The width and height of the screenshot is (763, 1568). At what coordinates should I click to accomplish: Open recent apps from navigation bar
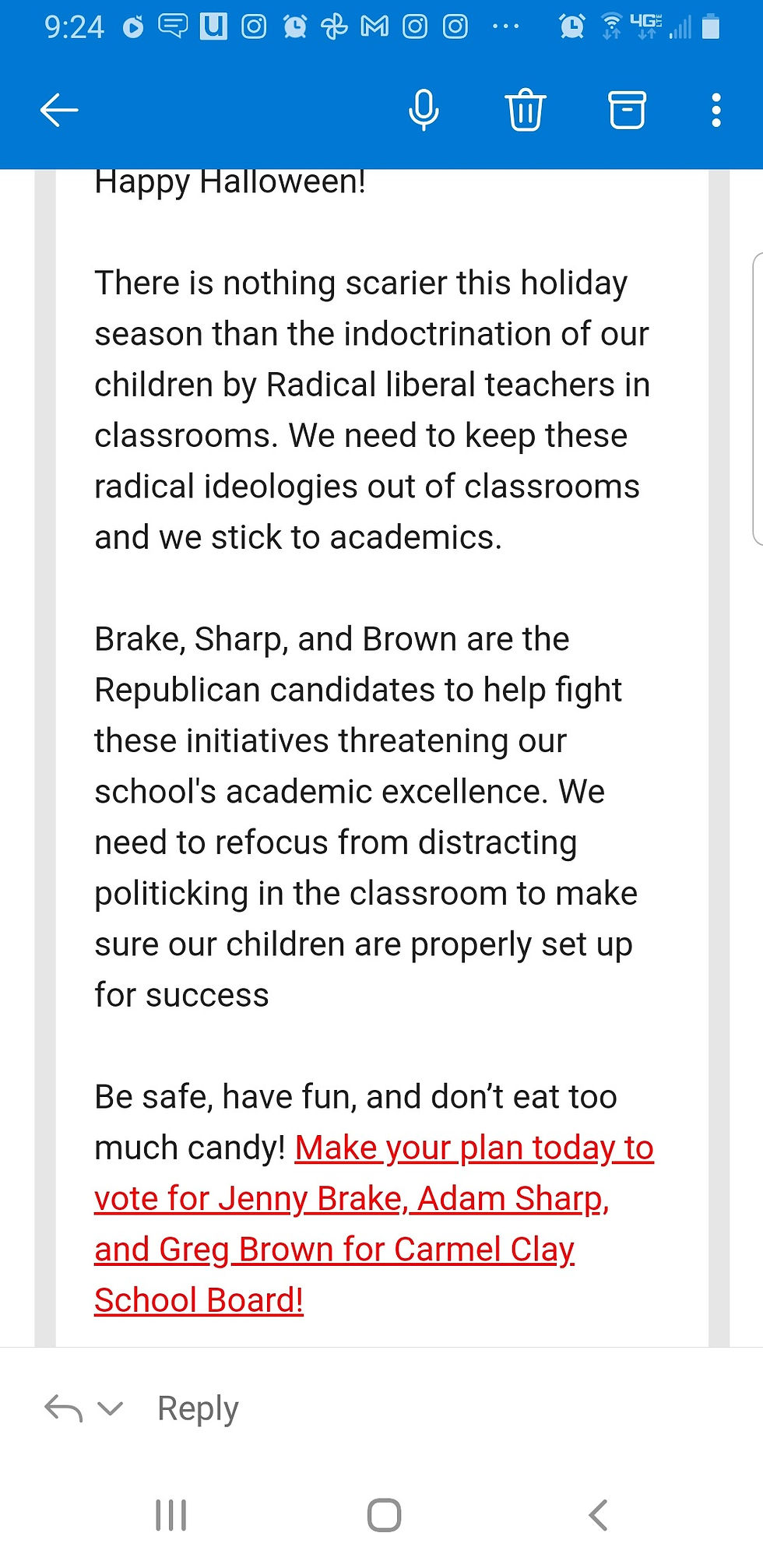(x=171, y=1515)
